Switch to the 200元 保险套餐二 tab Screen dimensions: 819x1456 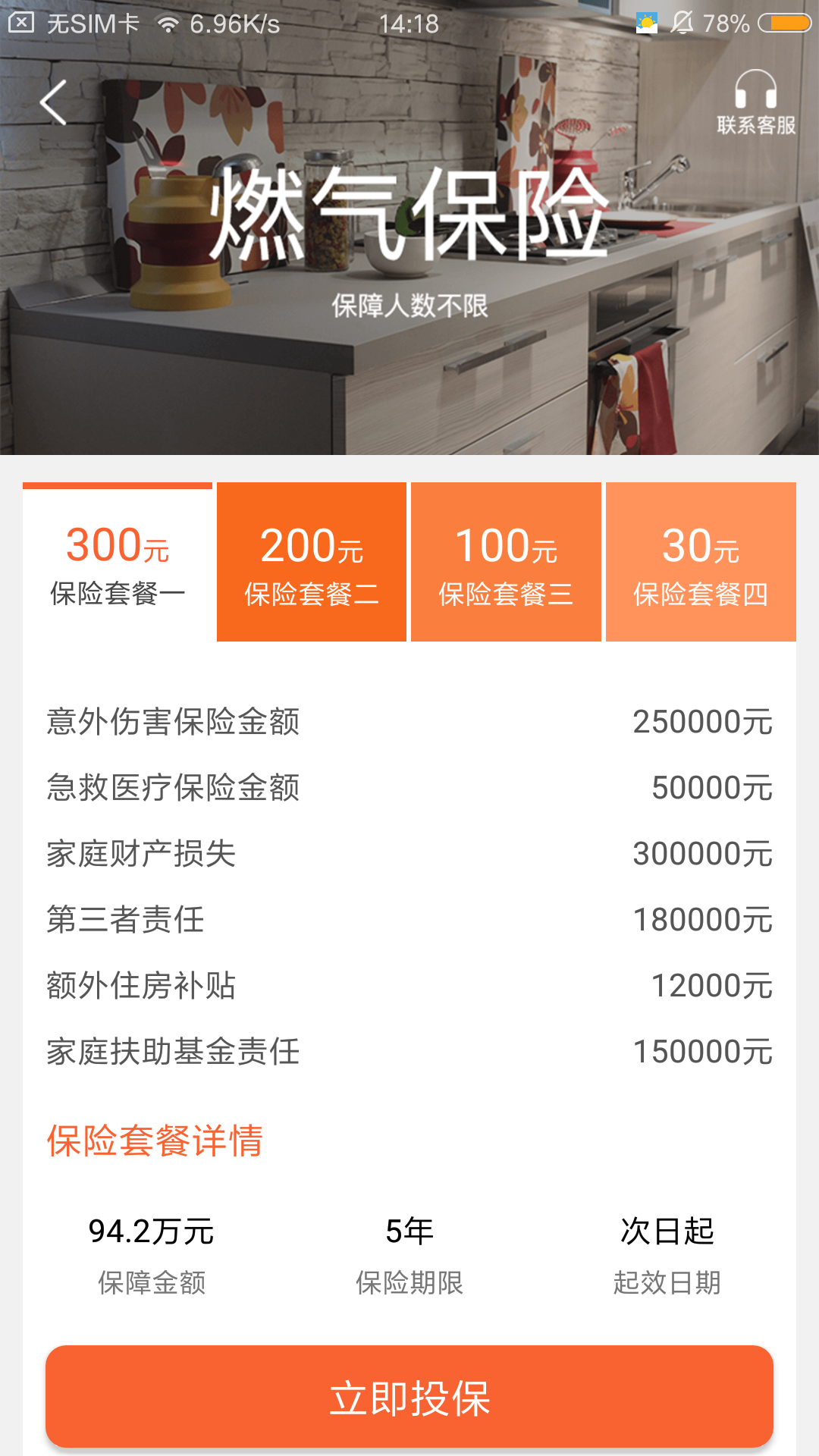click(x=312, y=563)
